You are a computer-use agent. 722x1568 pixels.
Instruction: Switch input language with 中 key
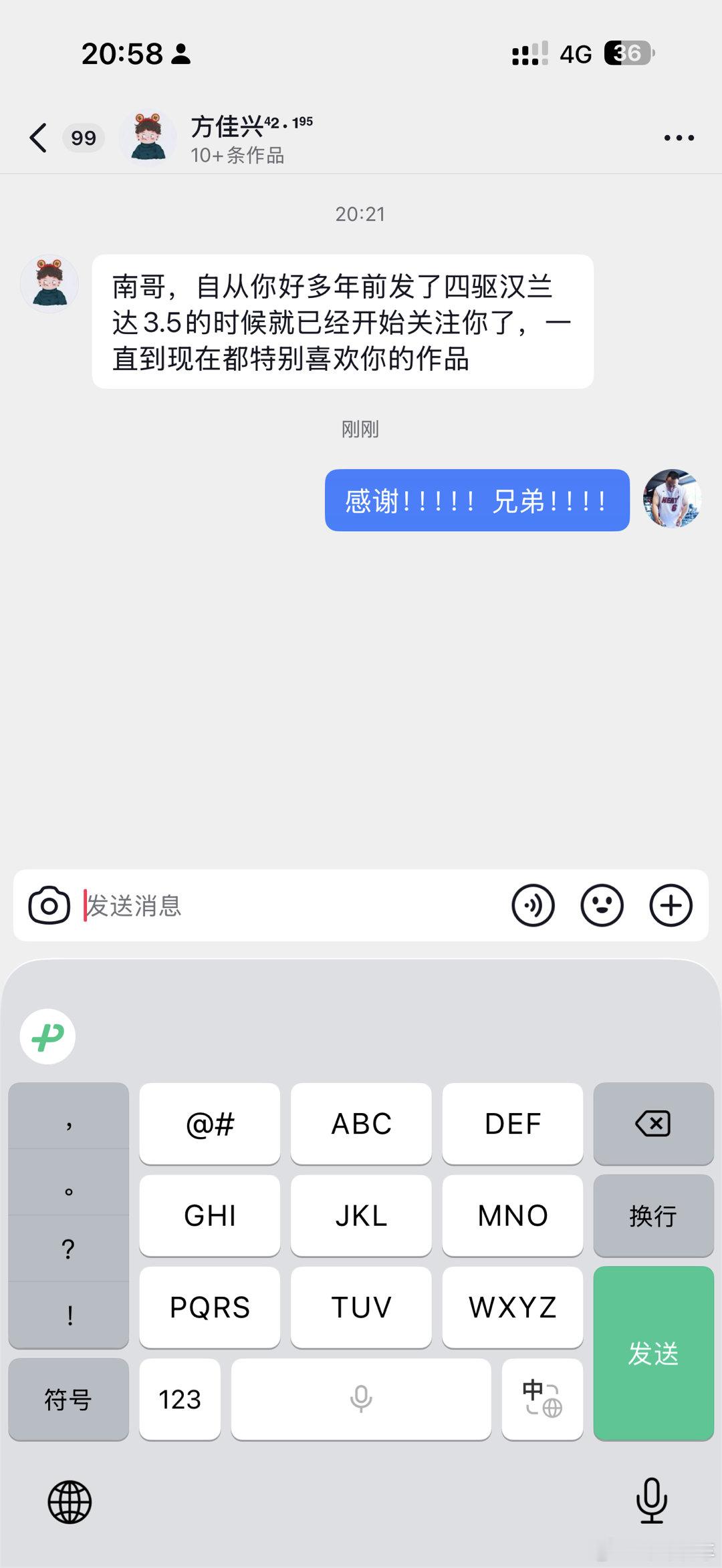542,1400
